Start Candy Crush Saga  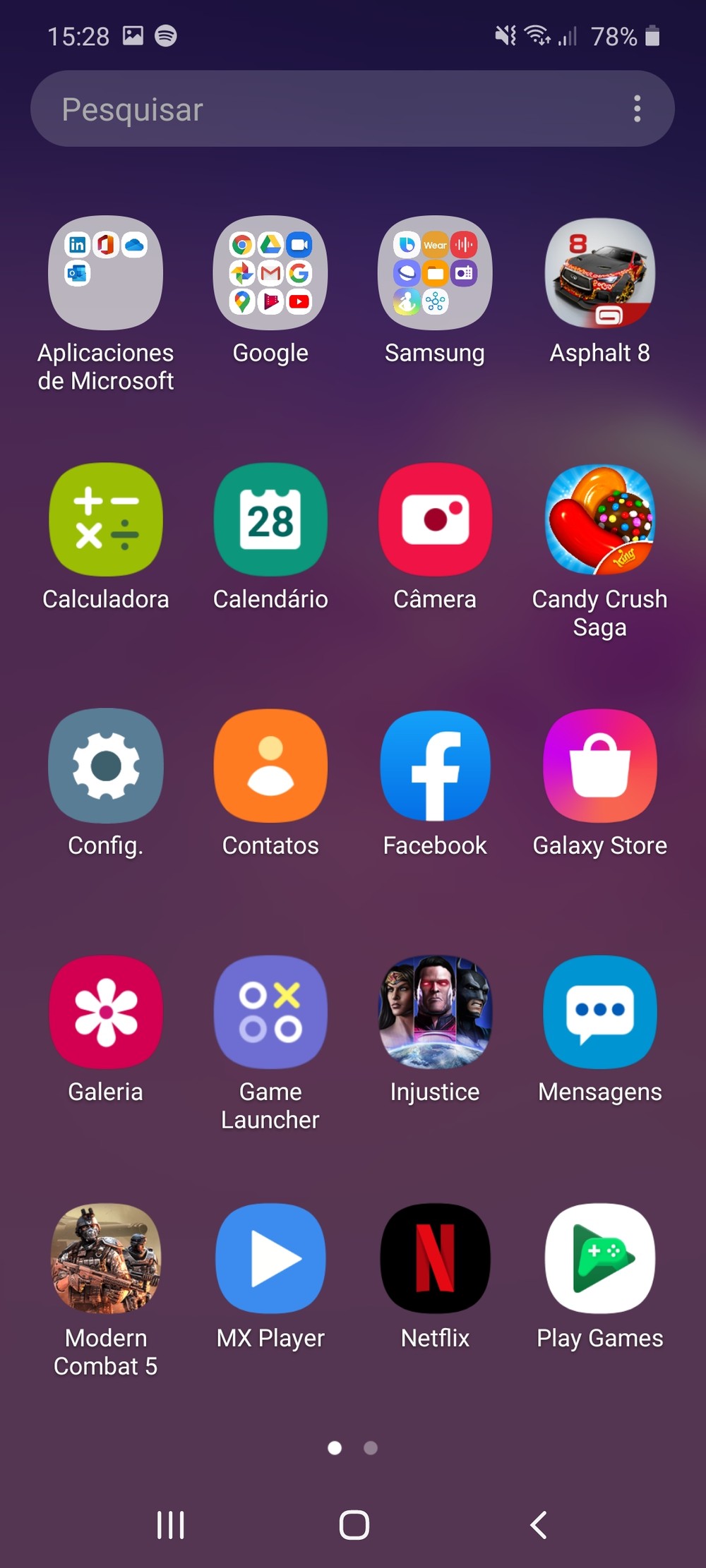(x=600, y=519)
